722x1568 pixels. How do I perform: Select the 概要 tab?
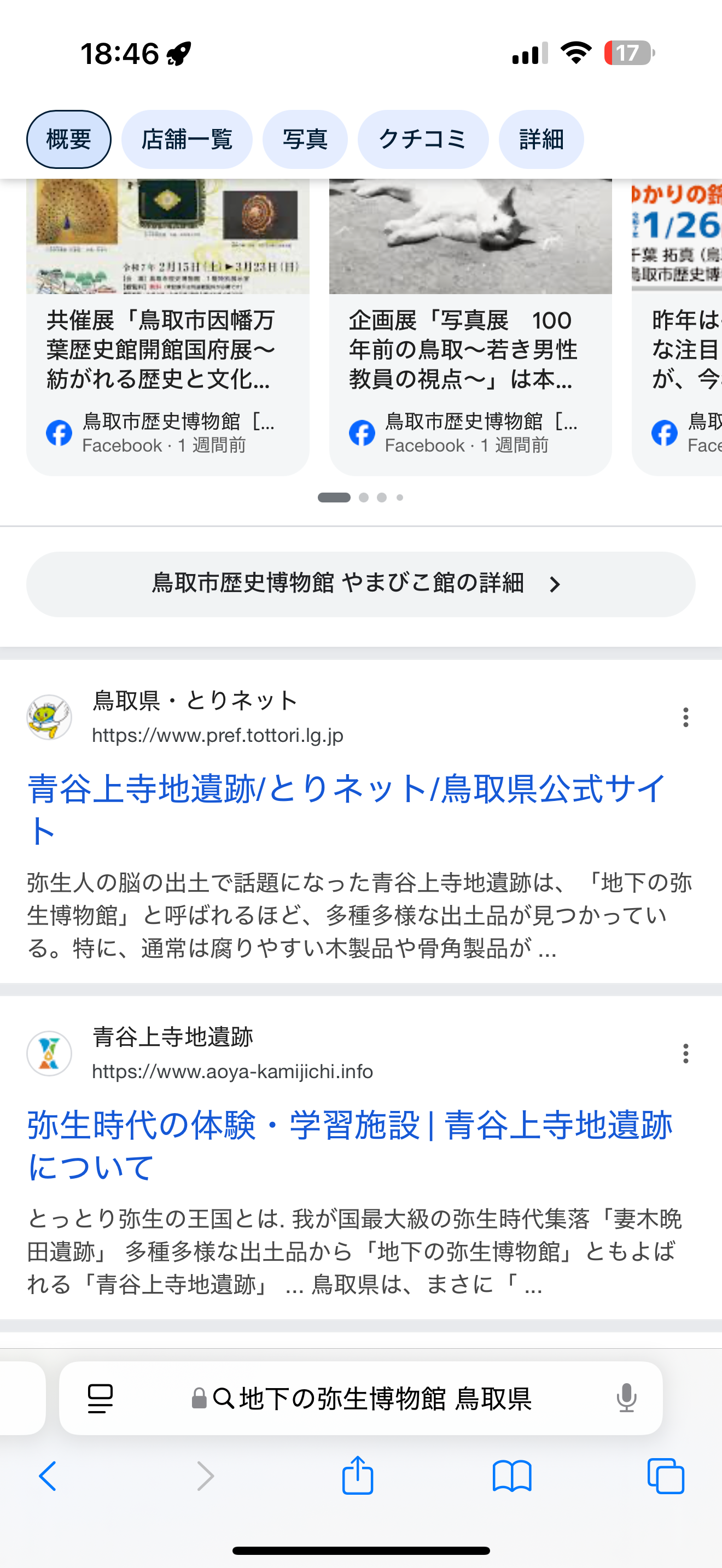pyautogui.click(x=69, y=139)
